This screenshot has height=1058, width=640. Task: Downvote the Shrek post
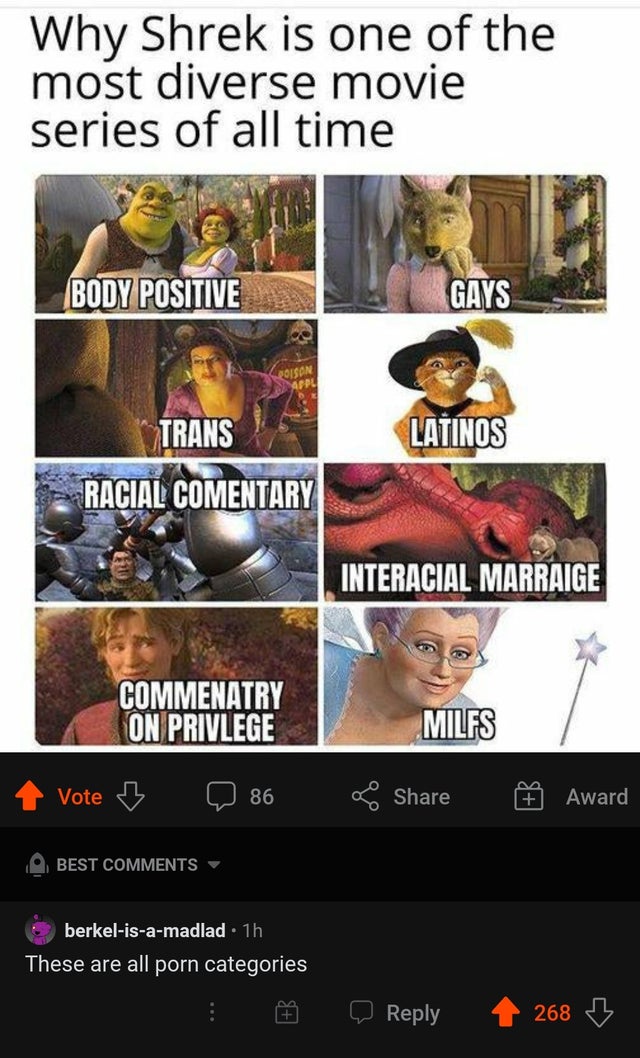pos(131,797)
